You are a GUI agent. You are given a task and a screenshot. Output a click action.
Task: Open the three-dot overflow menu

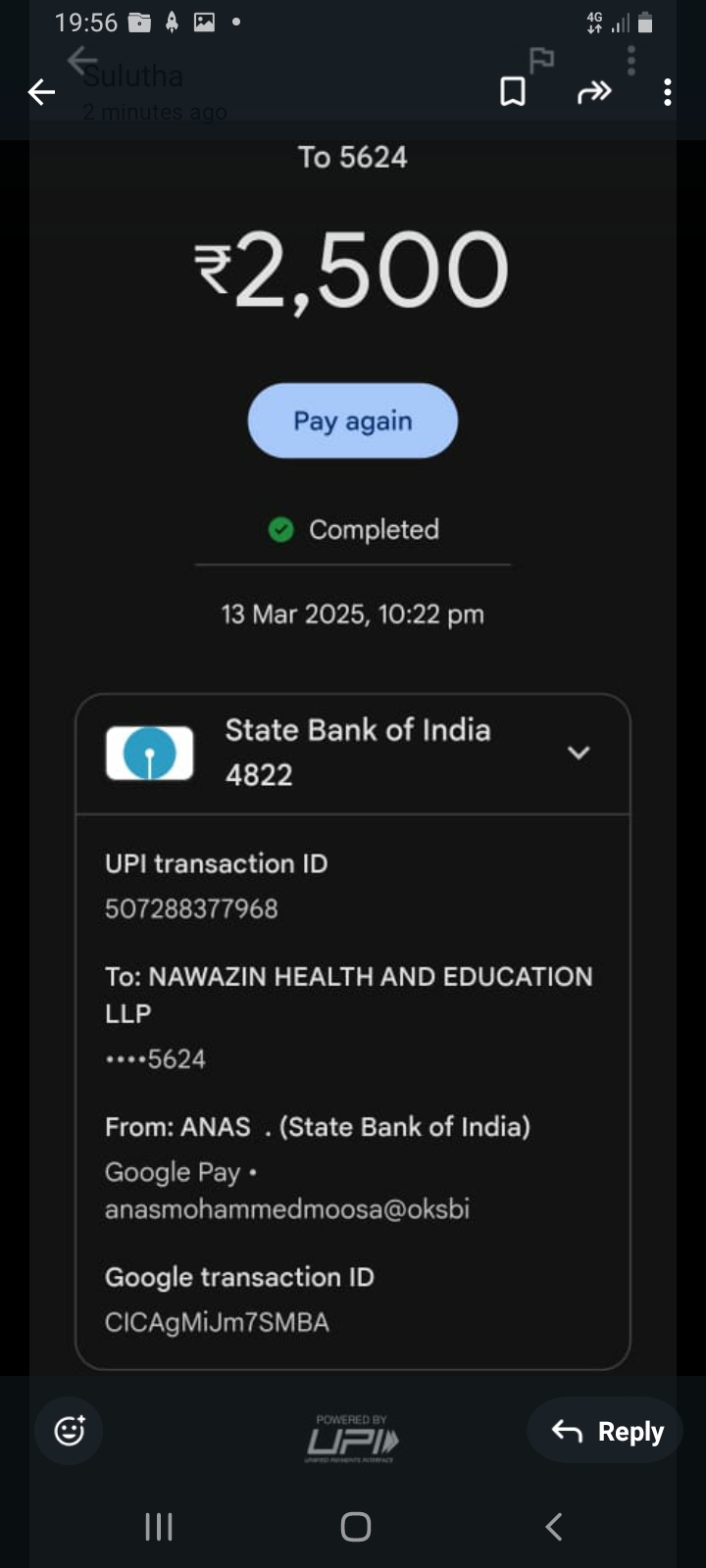[x=668, y=92]
